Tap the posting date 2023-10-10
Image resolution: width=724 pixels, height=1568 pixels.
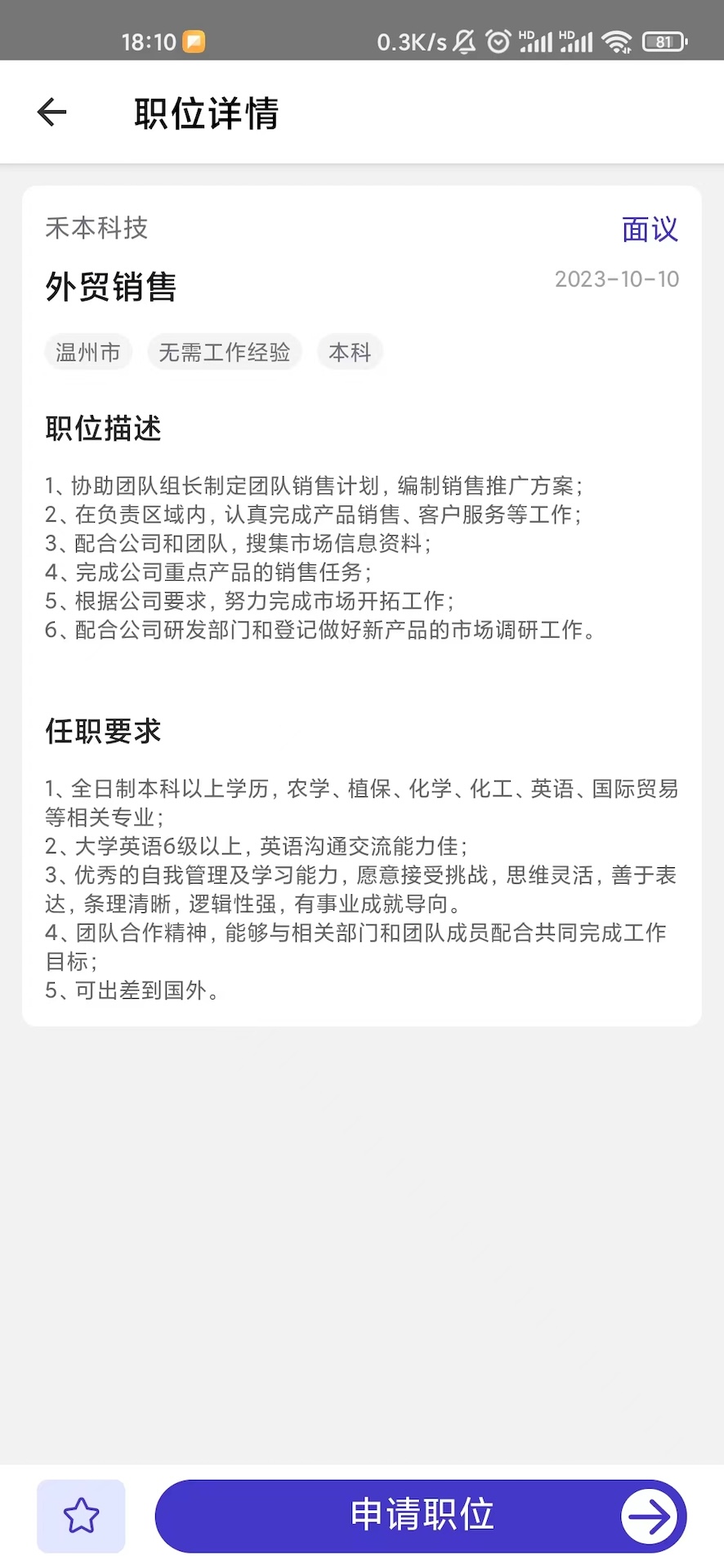pos(617,279)
